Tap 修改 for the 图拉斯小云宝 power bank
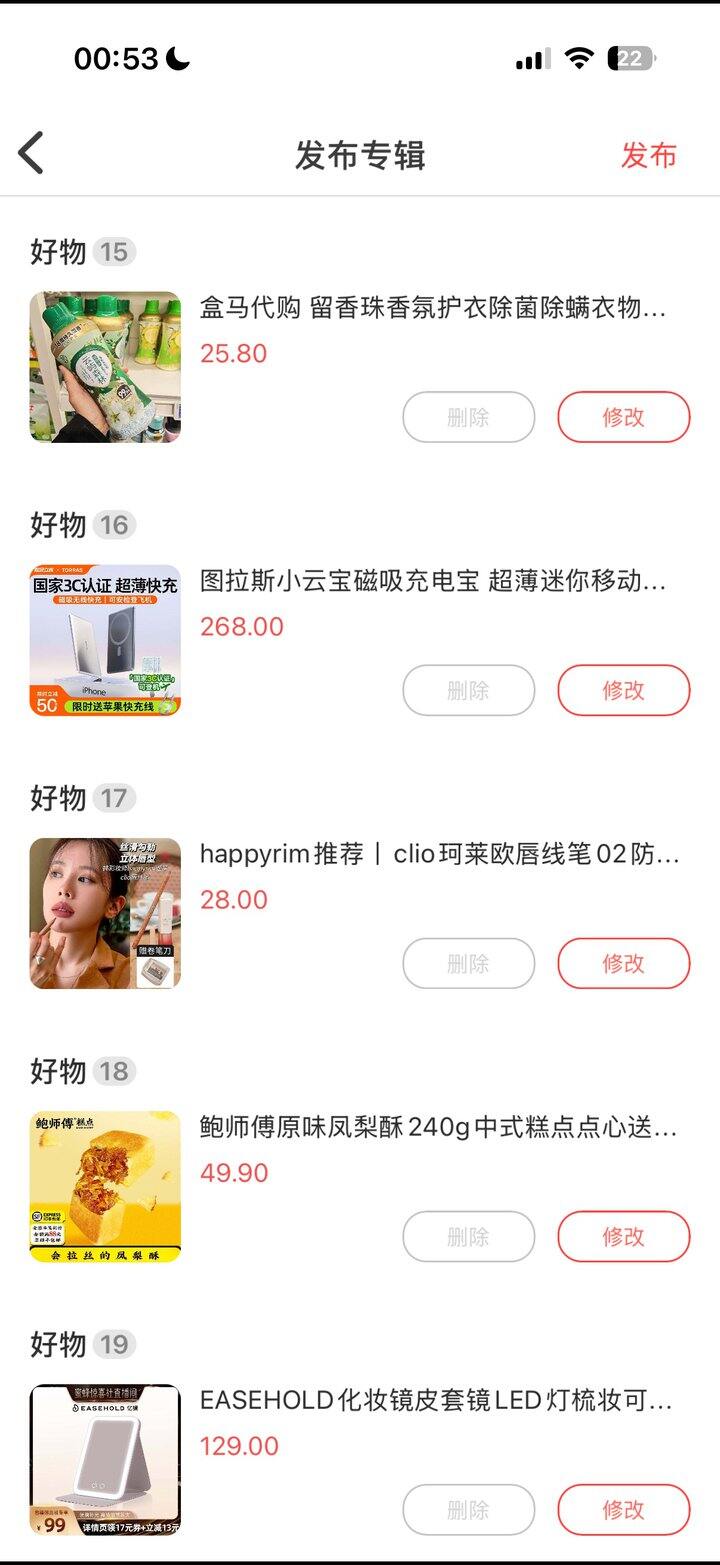The width and height of the screenshot is (720, 1565). click(x=623, y=690)
